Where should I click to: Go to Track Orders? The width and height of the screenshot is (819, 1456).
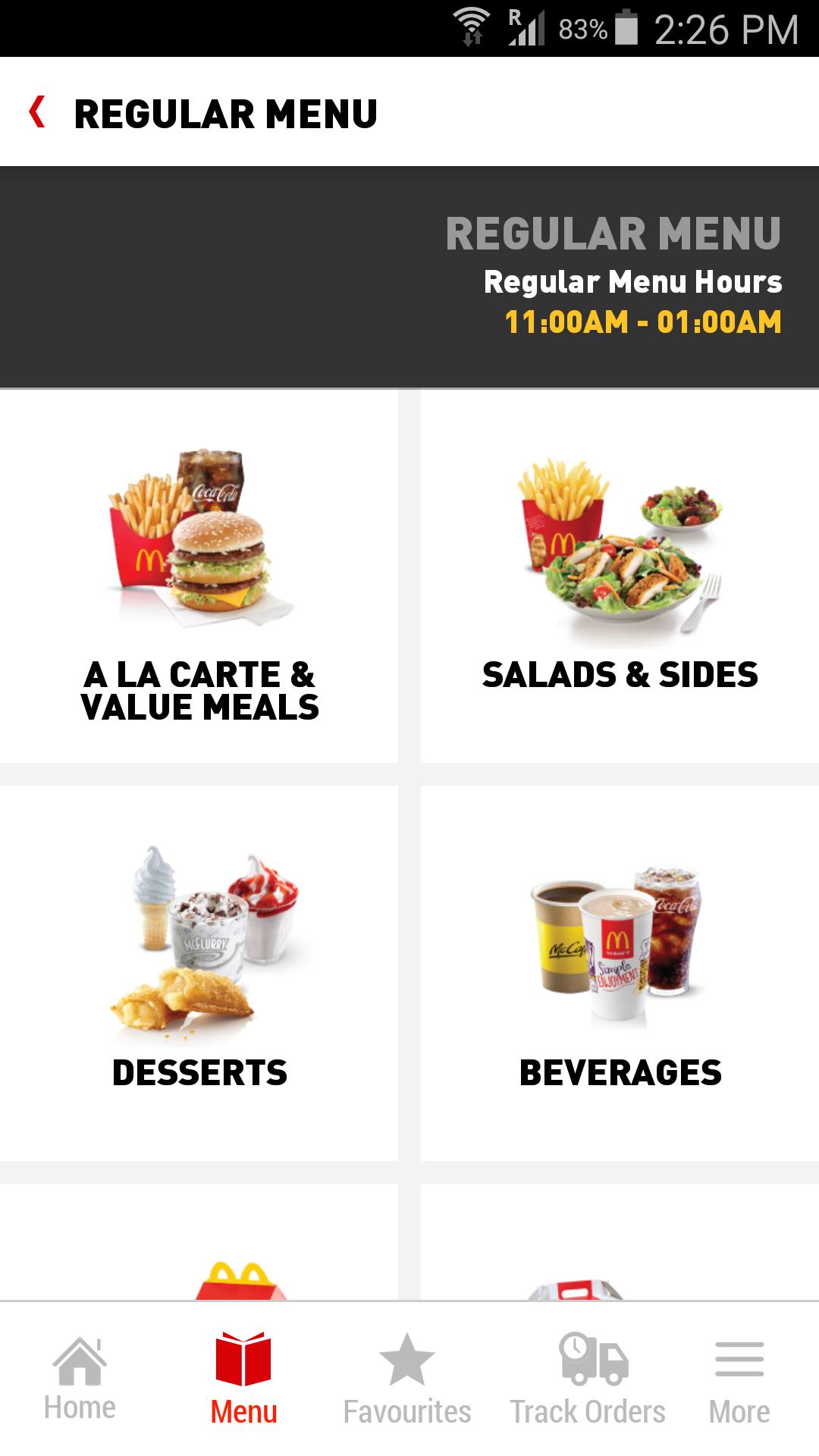588,1380
